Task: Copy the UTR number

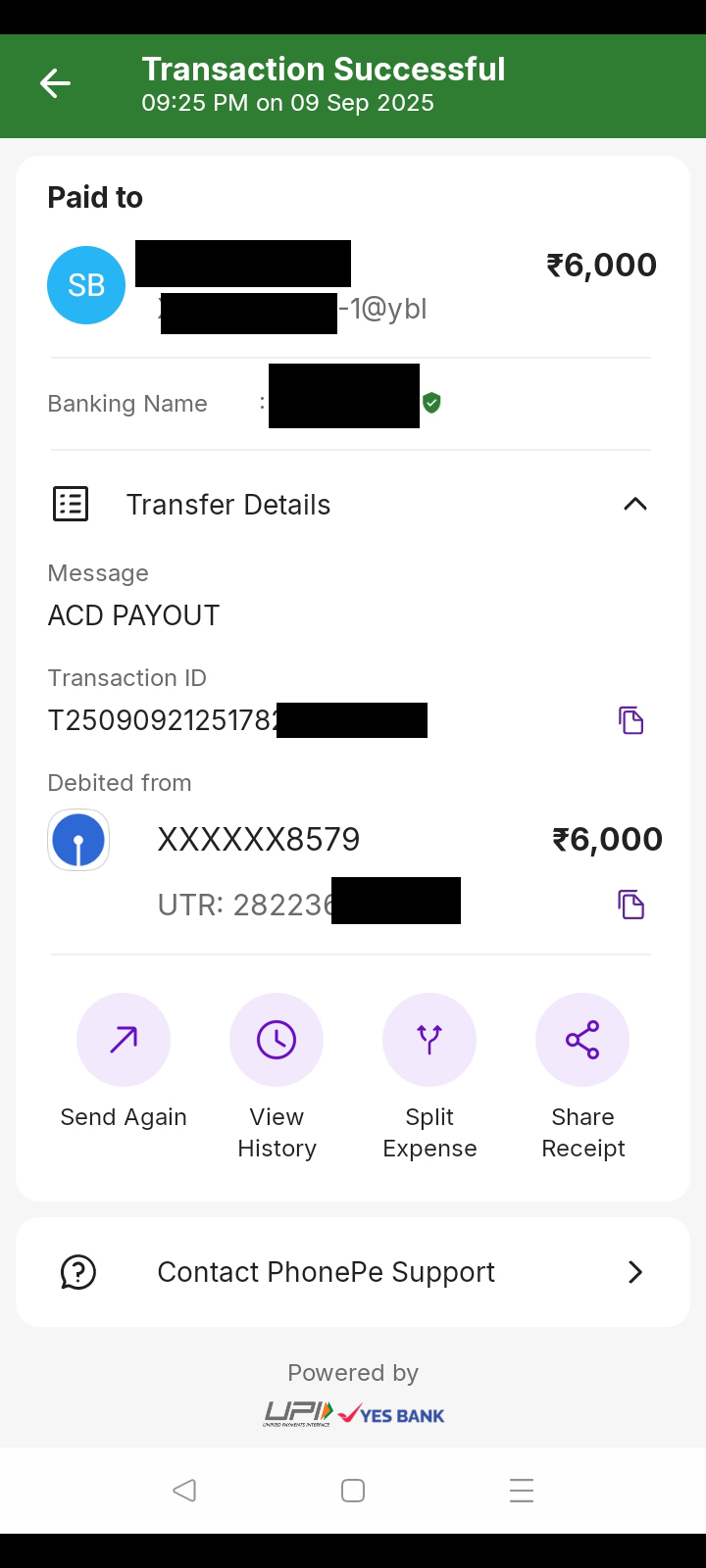Action: pyautogui.click(x=630, y=904)
